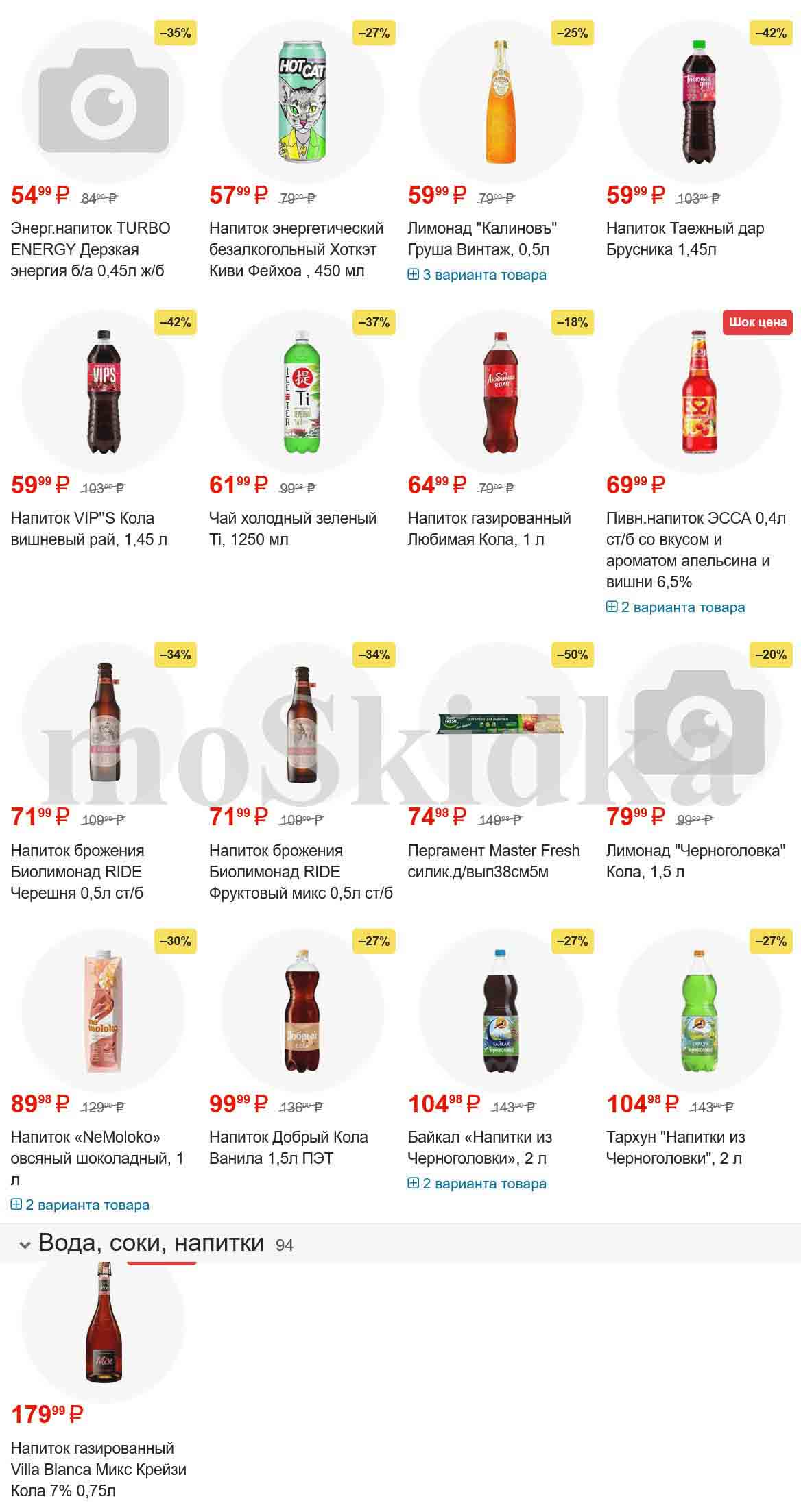Expand 2 варианта товара under Байкал
This screenshot has width=801, height=1512.
click(477, 1184)
